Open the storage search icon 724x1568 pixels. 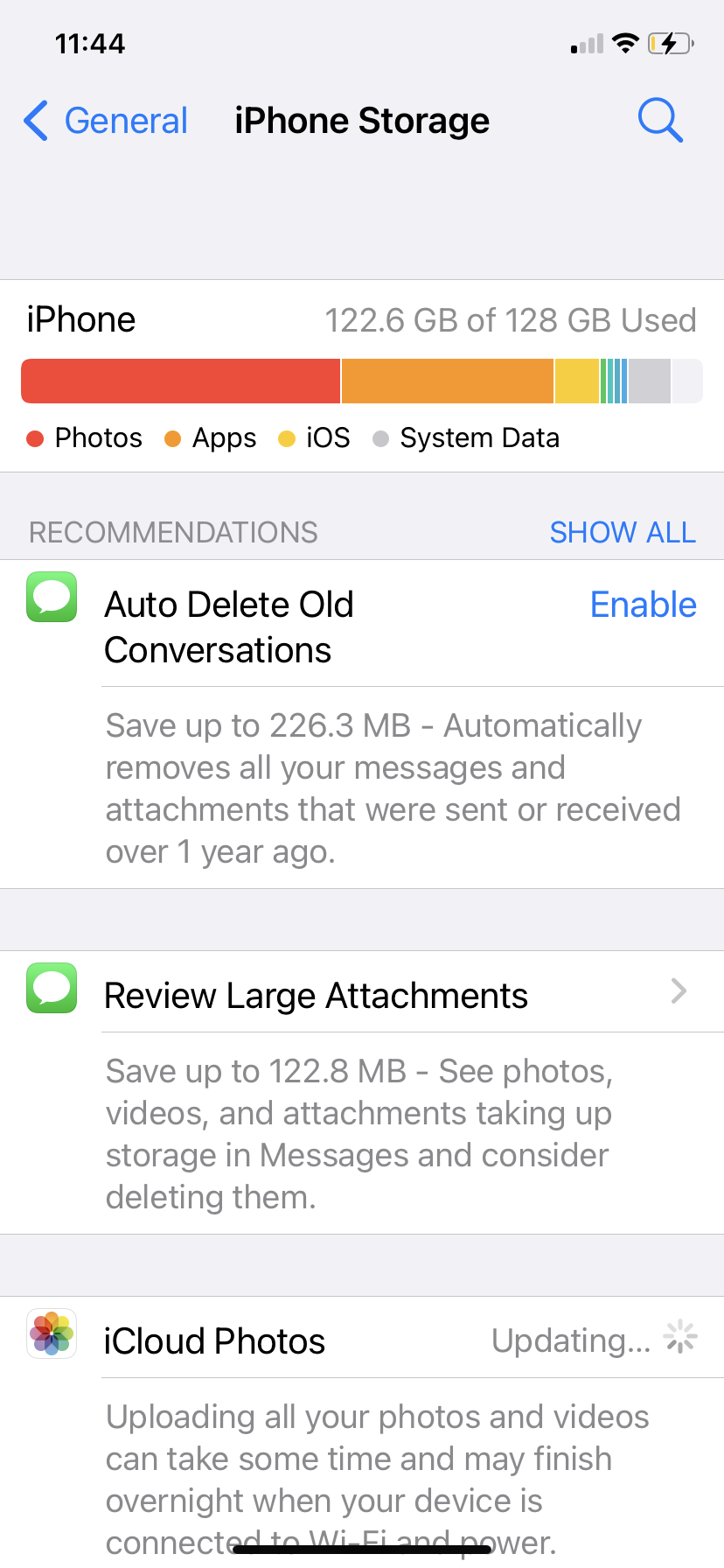(659, 120)
